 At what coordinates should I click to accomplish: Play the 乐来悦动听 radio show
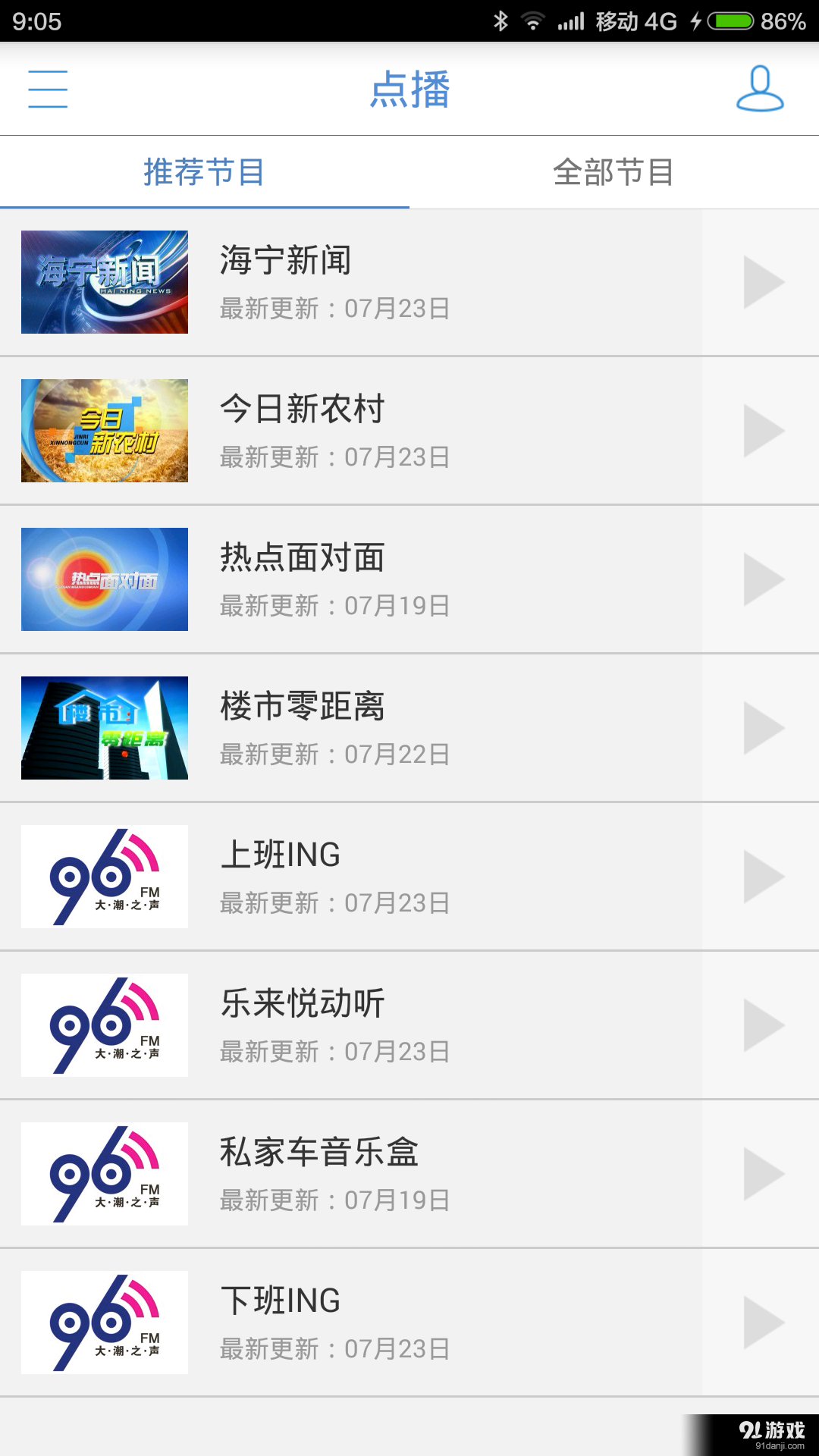point(762,1025)
